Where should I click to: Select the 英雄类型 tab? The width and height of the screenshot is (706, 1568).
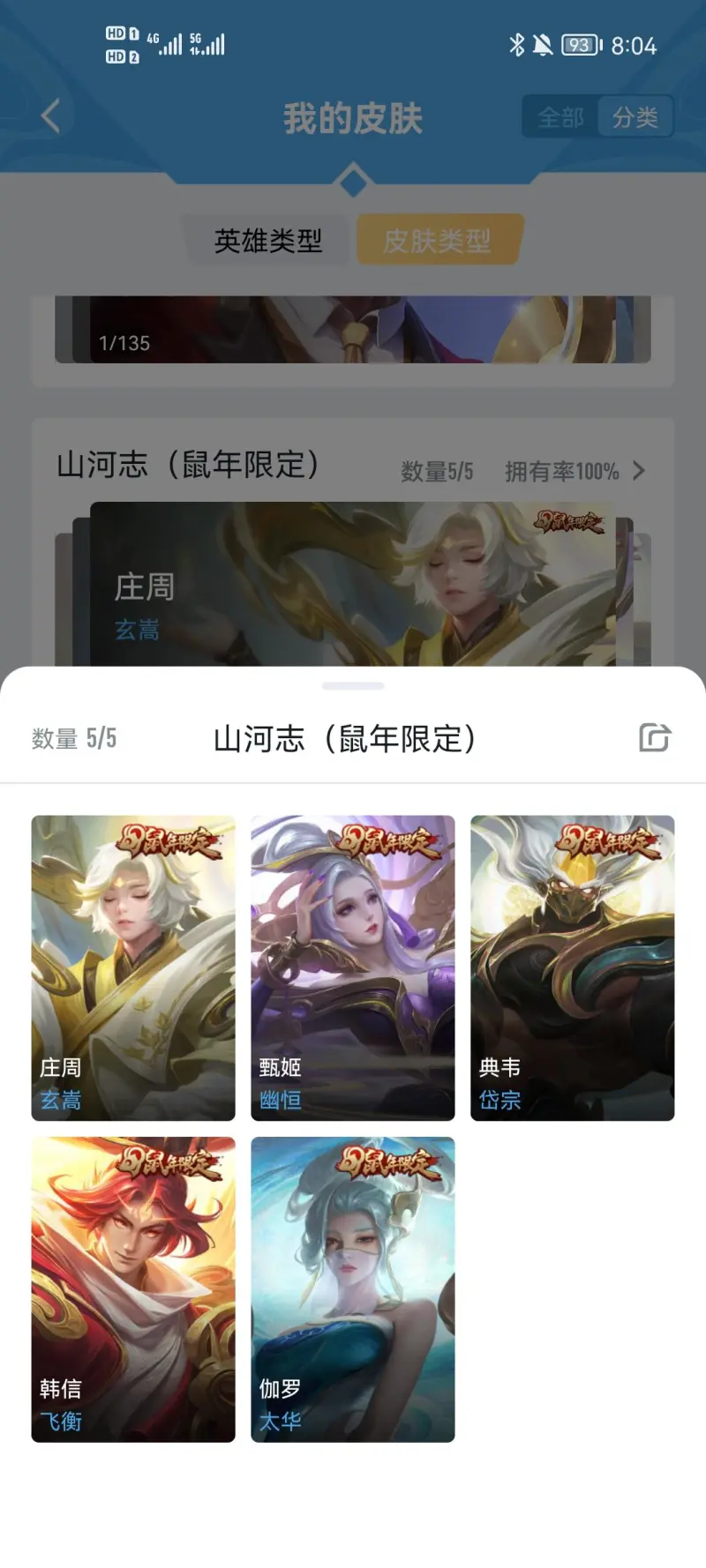click(x=268, y=240)
